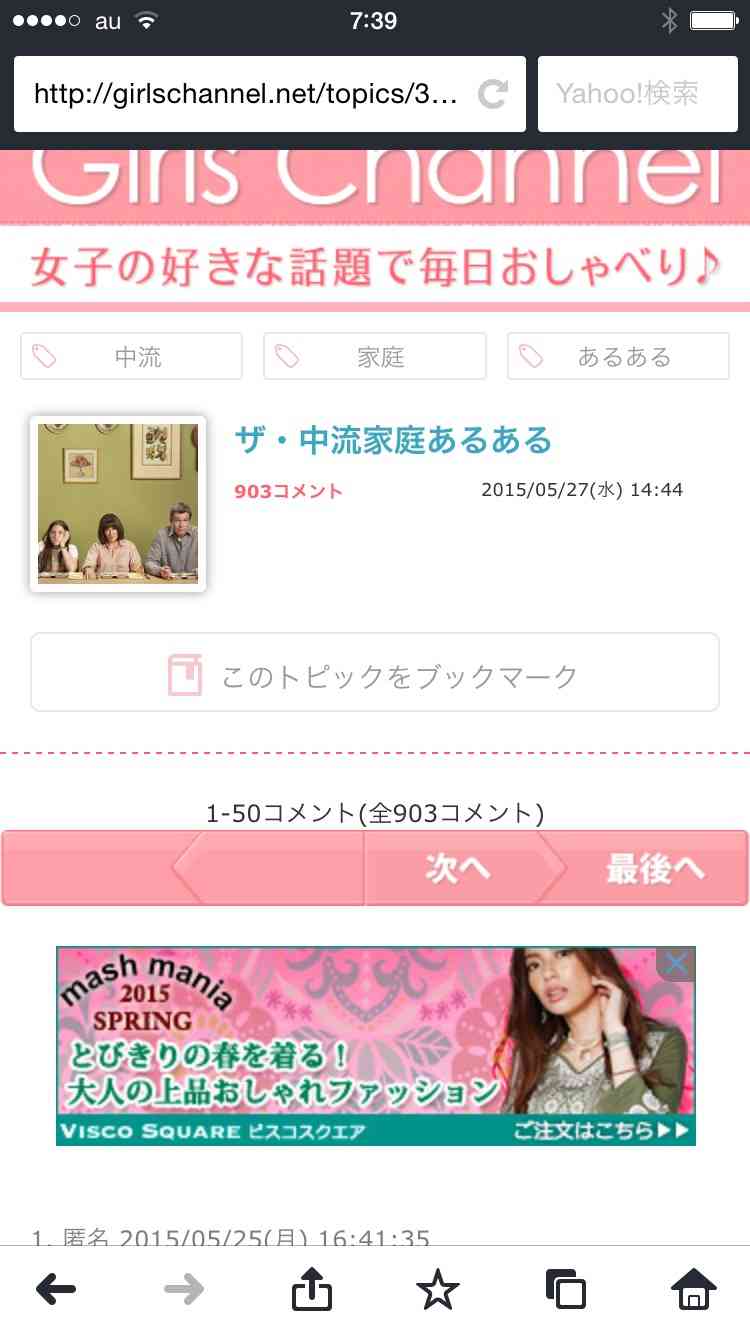Bookmark this topic with このトピックをブックマーク
Viewport: 750px width, 1334px height.
[375, 672]
